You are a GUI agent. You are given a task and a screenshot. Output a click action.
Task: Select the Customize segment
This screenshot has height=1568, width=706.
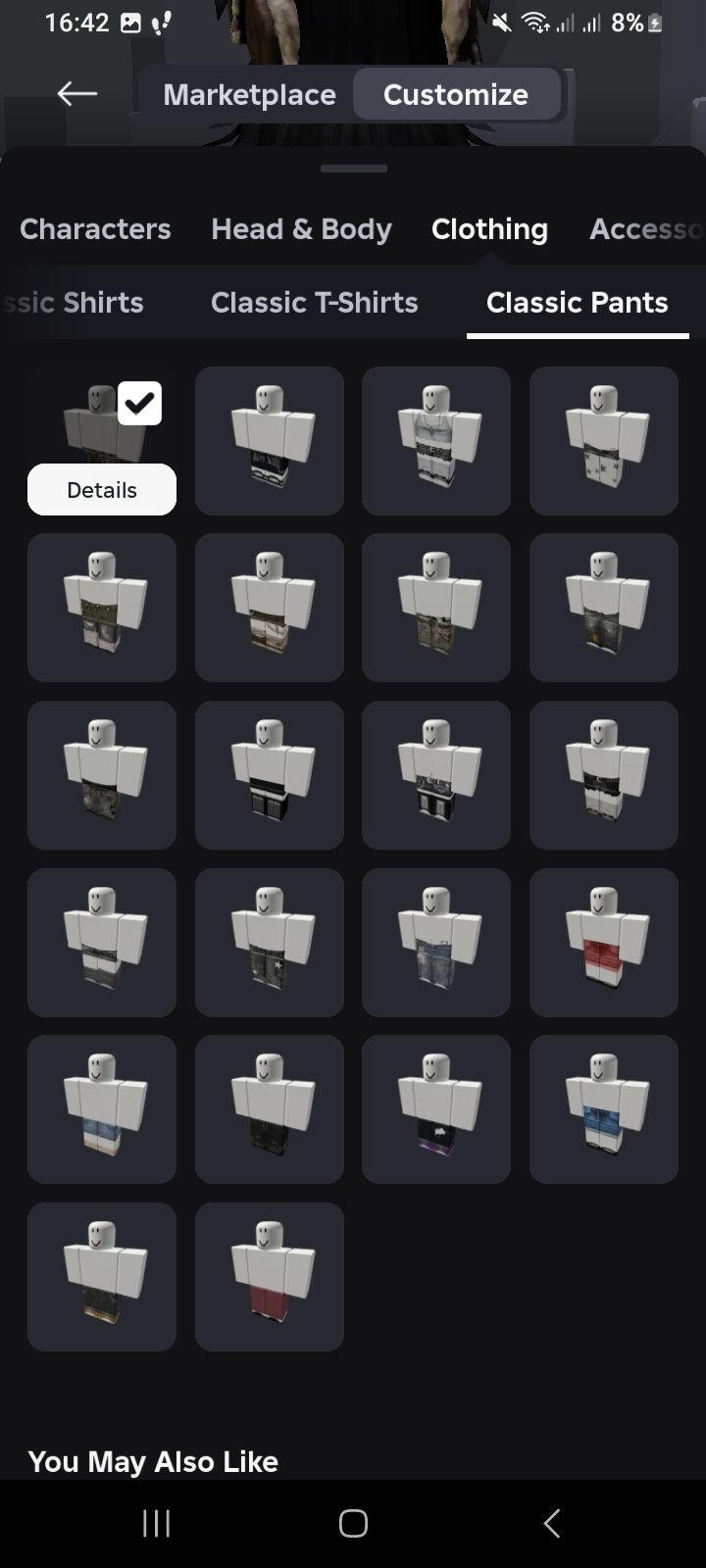[455, 94]
